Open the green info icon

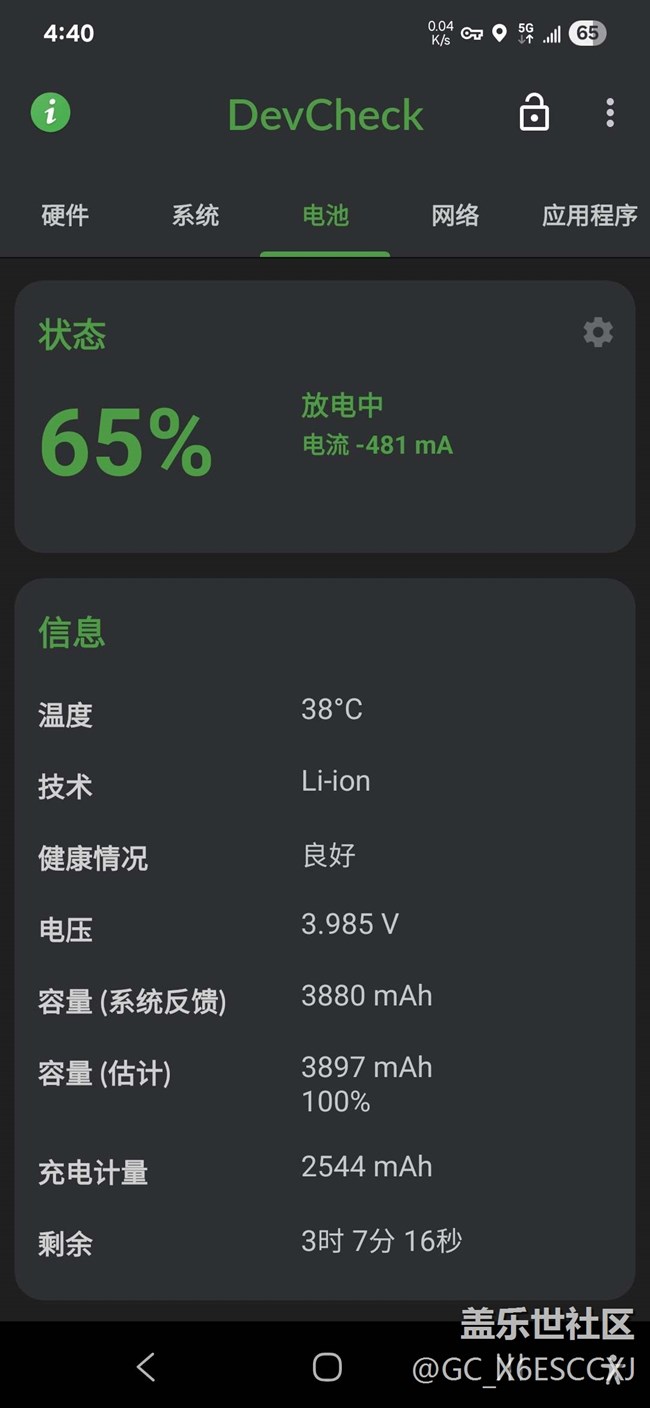(51, 113)
